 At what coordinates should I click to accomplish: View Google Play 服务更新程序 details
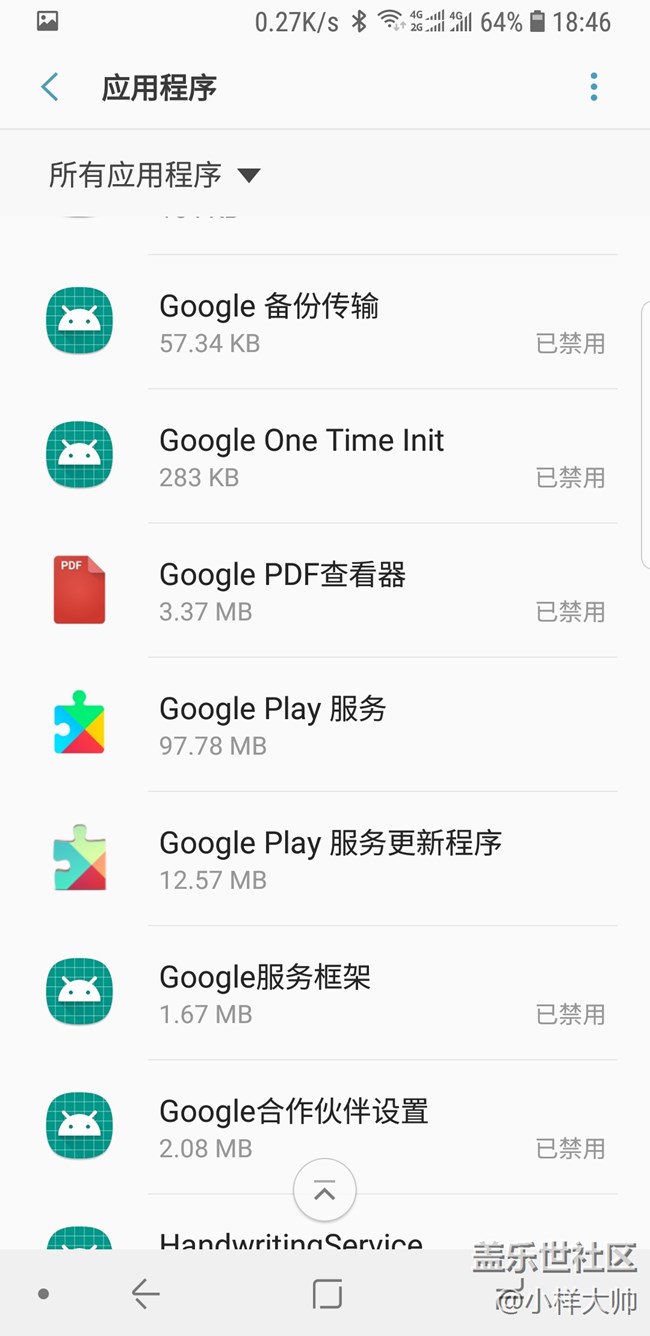pyautogui.click(x=330, y=858)
